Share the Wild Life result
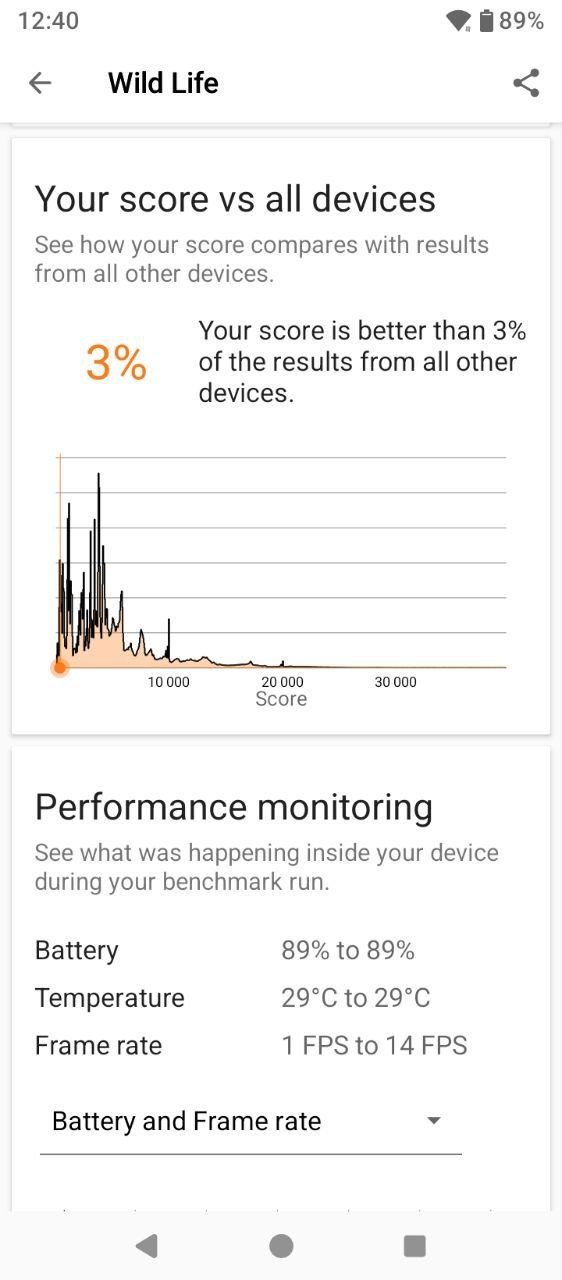Screen dimensions: 562x1280 (x=526, y=83)
